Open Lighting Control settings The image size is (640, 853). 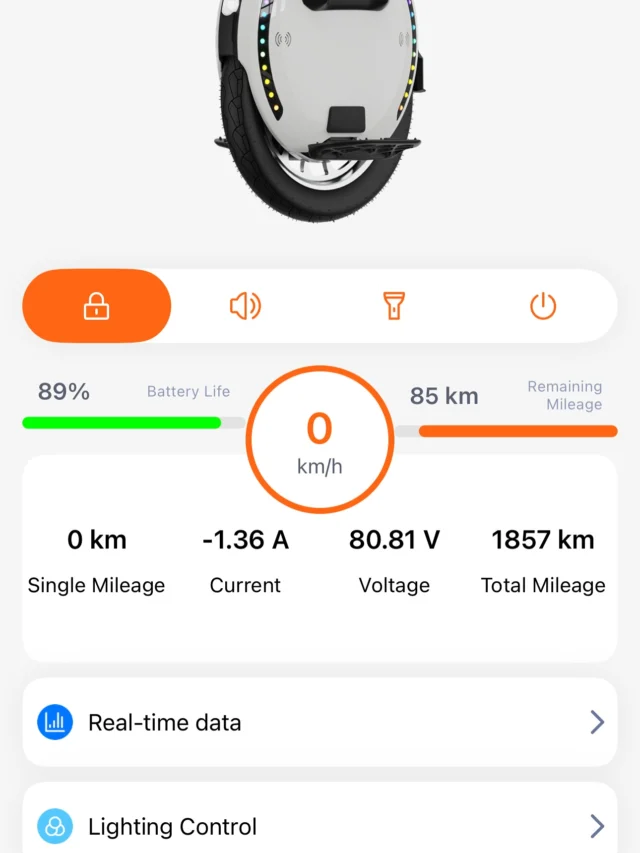[x=319, y=826]
